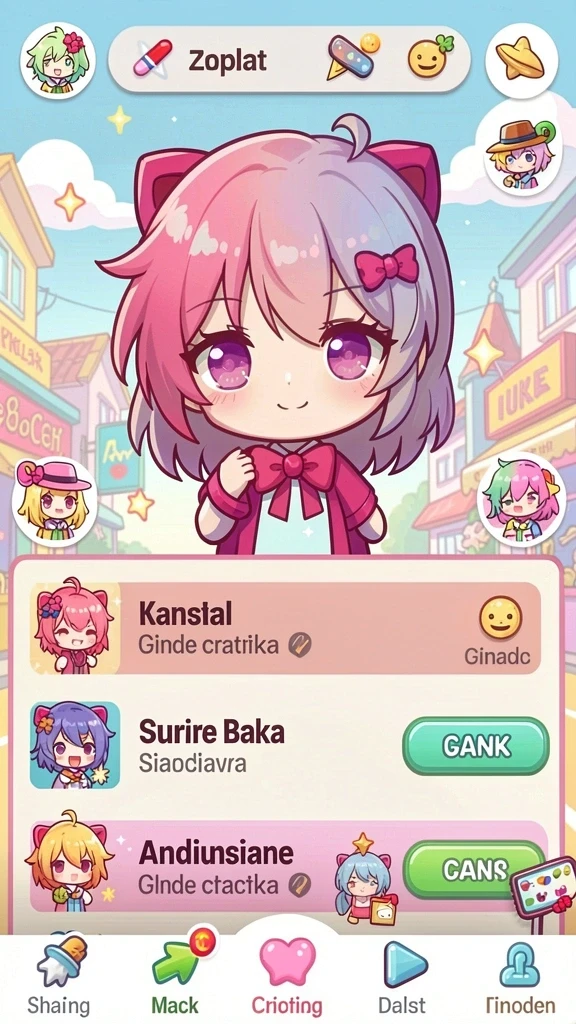This screenshot has width=576, height=1024.
Task: Select the green and pink haired character bubble
Action: coord(521,498)
